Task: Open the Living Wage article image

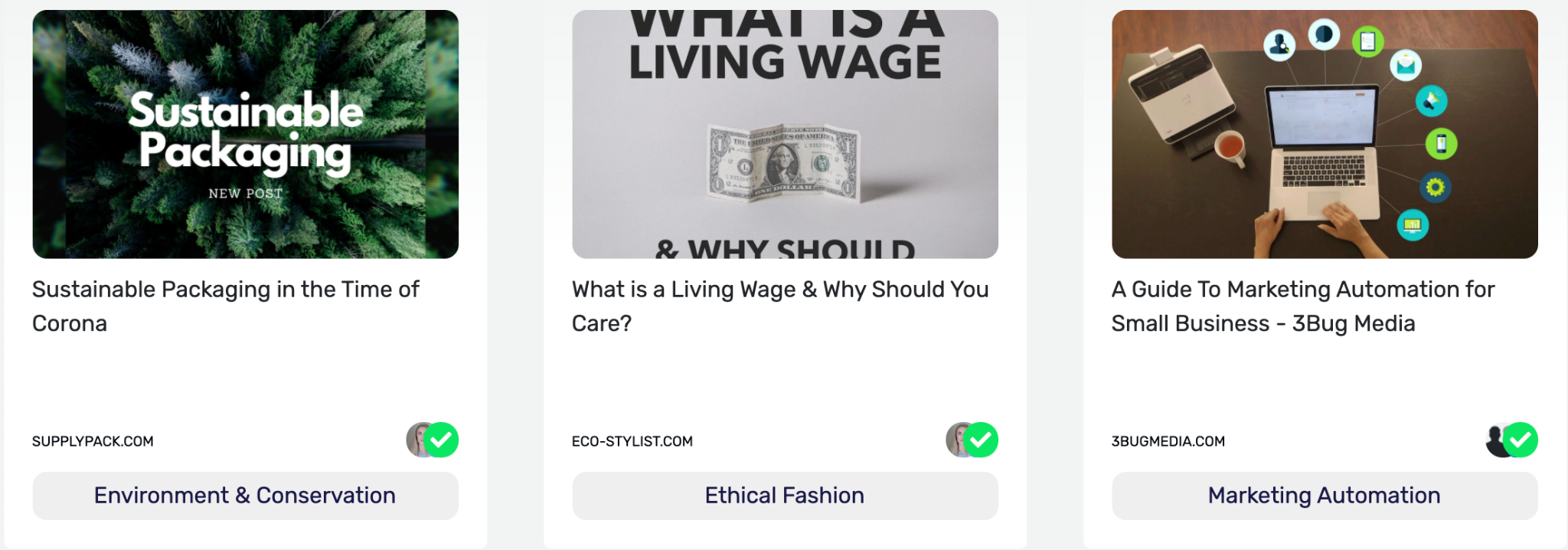Action: pyautogui.click(x=785, y=134)
